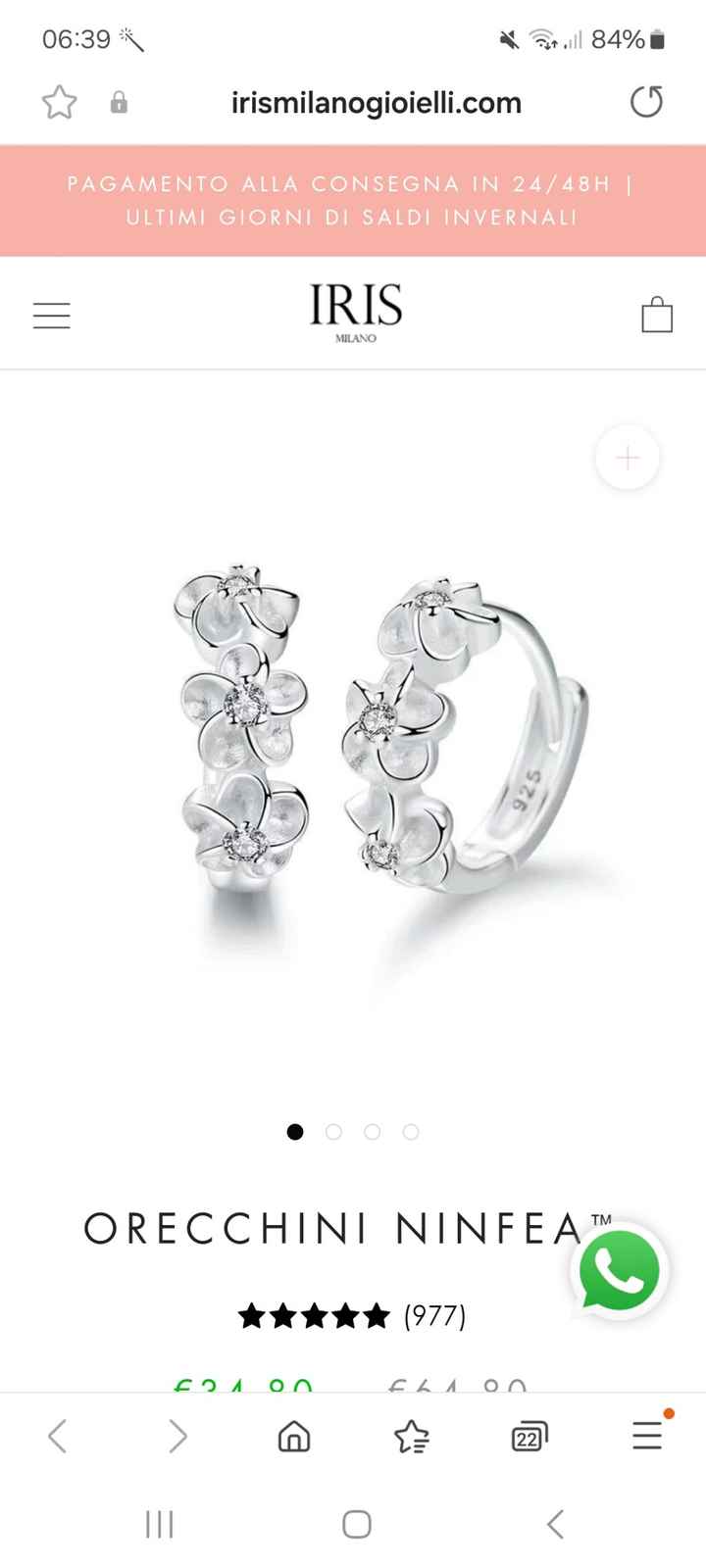The height and width of the screenshot is (1568, 706).
Task: Open the hamburger menu
Action: (52, 316)
